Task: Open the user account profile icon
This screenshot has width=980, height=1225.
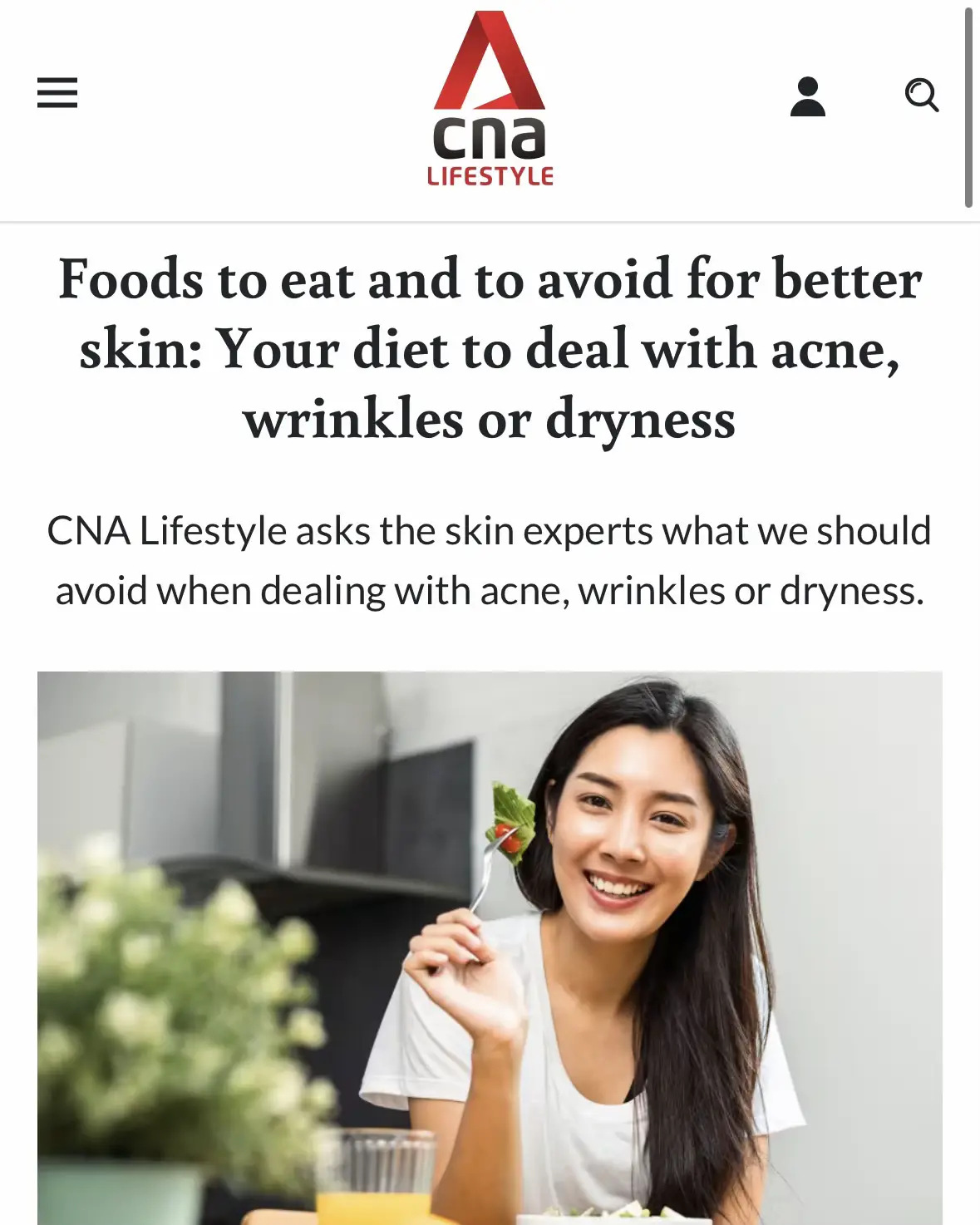Action: (807, 96)
